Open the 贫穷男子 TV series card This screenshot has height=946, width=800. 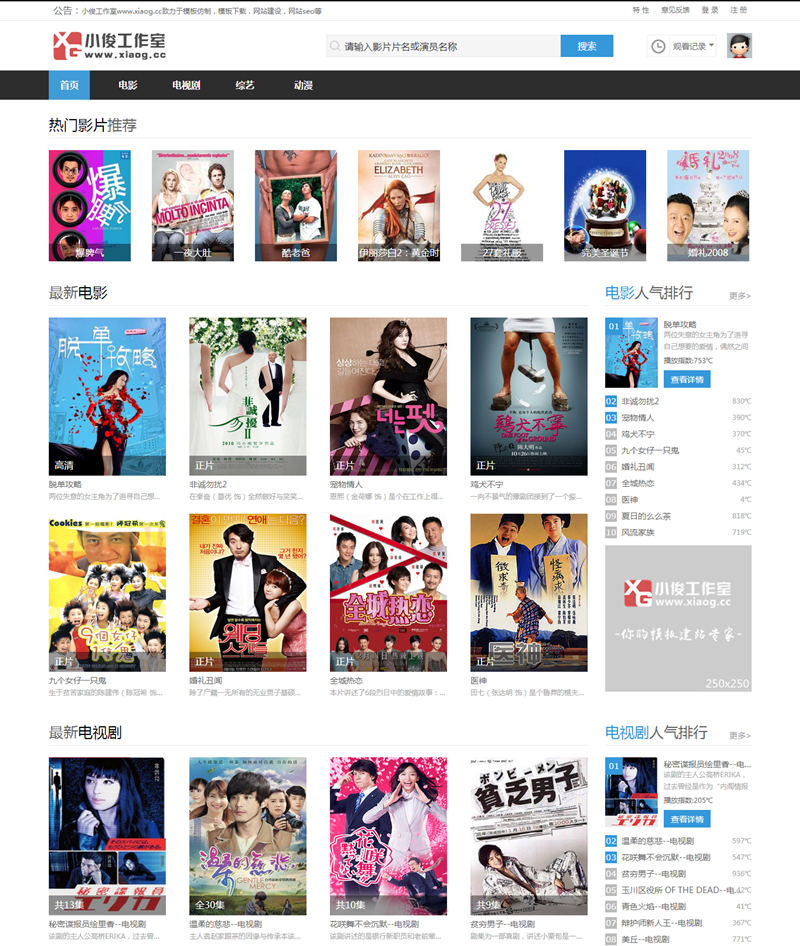(x=529, y=835)
